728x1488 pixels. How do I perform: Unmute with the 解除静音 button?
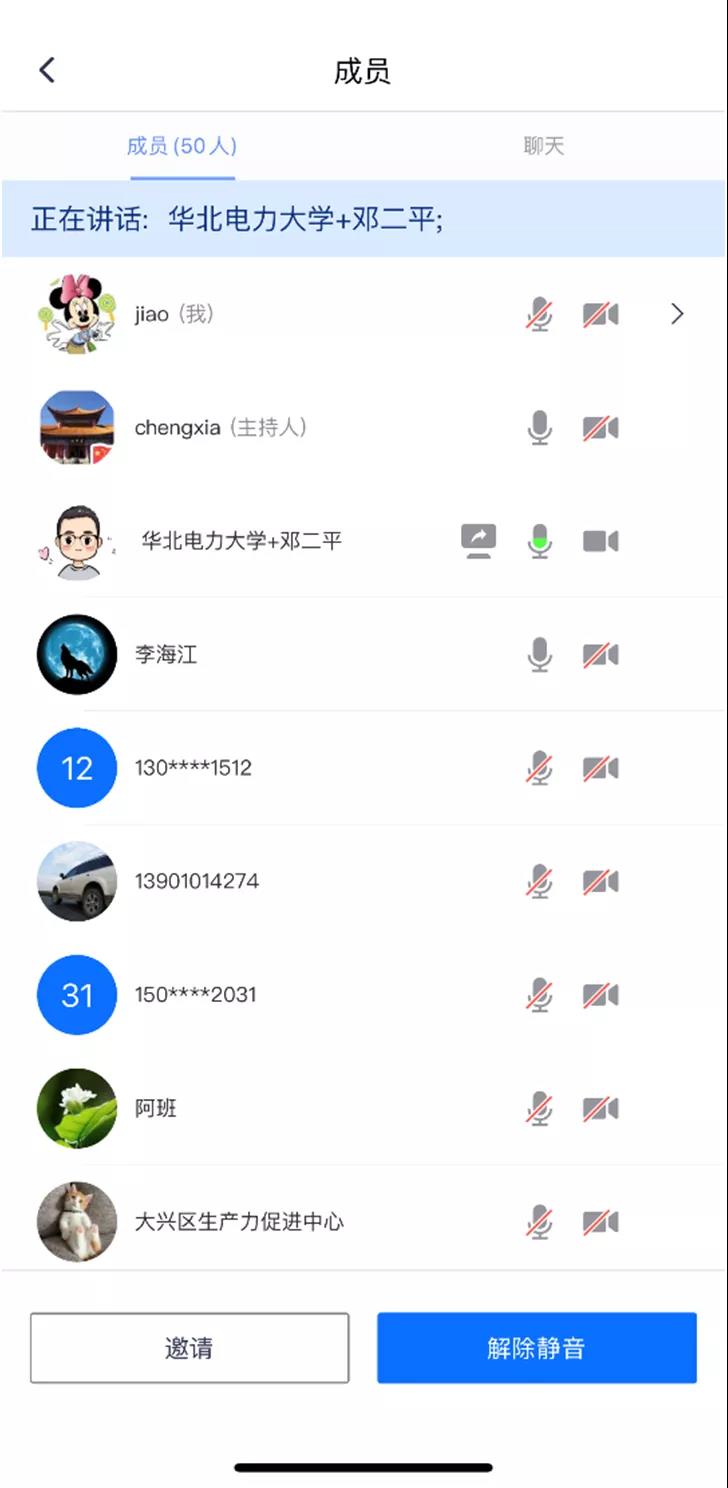tap(536, 1348)
